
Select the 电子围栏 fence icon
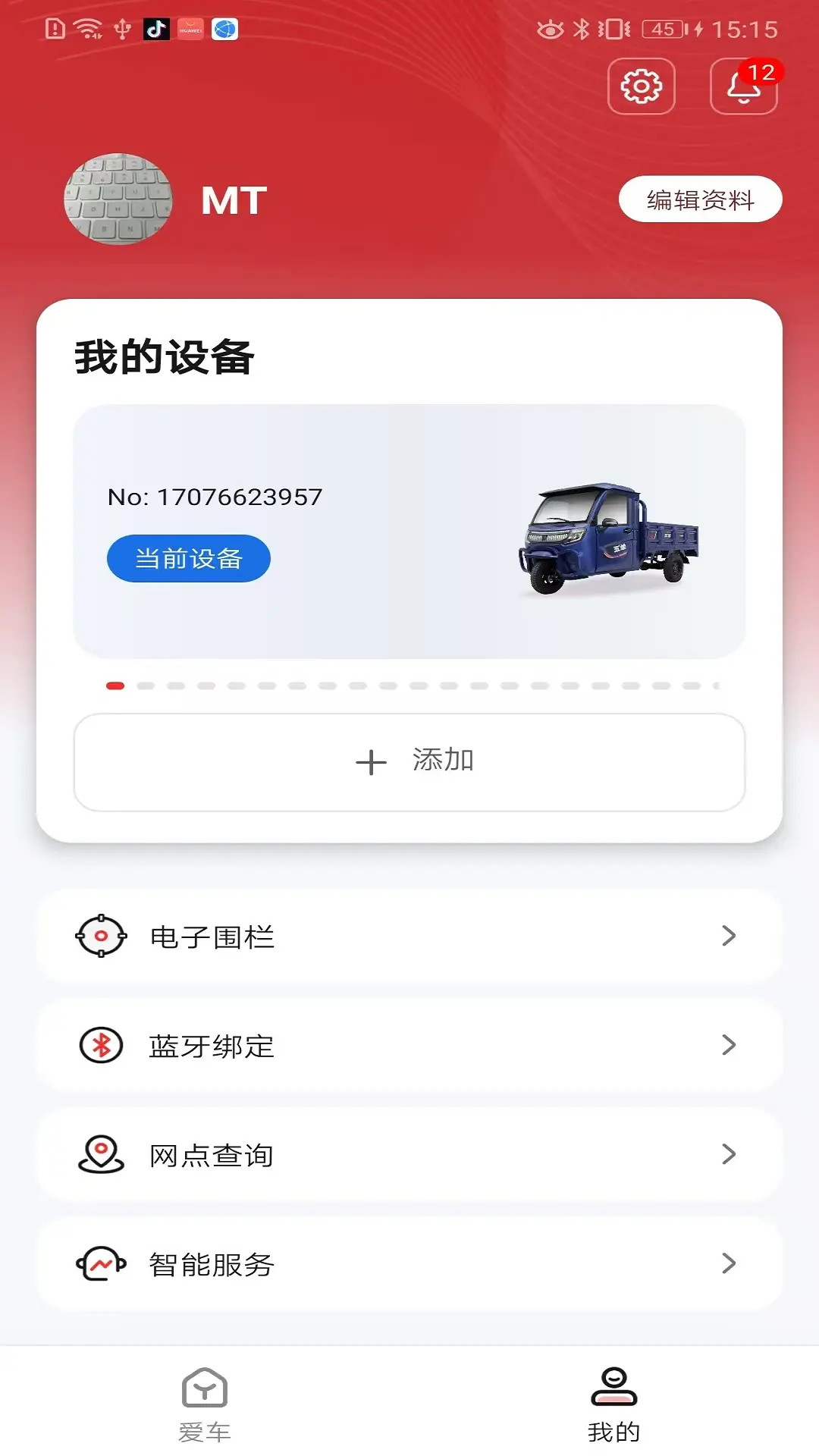click(100, 937)
